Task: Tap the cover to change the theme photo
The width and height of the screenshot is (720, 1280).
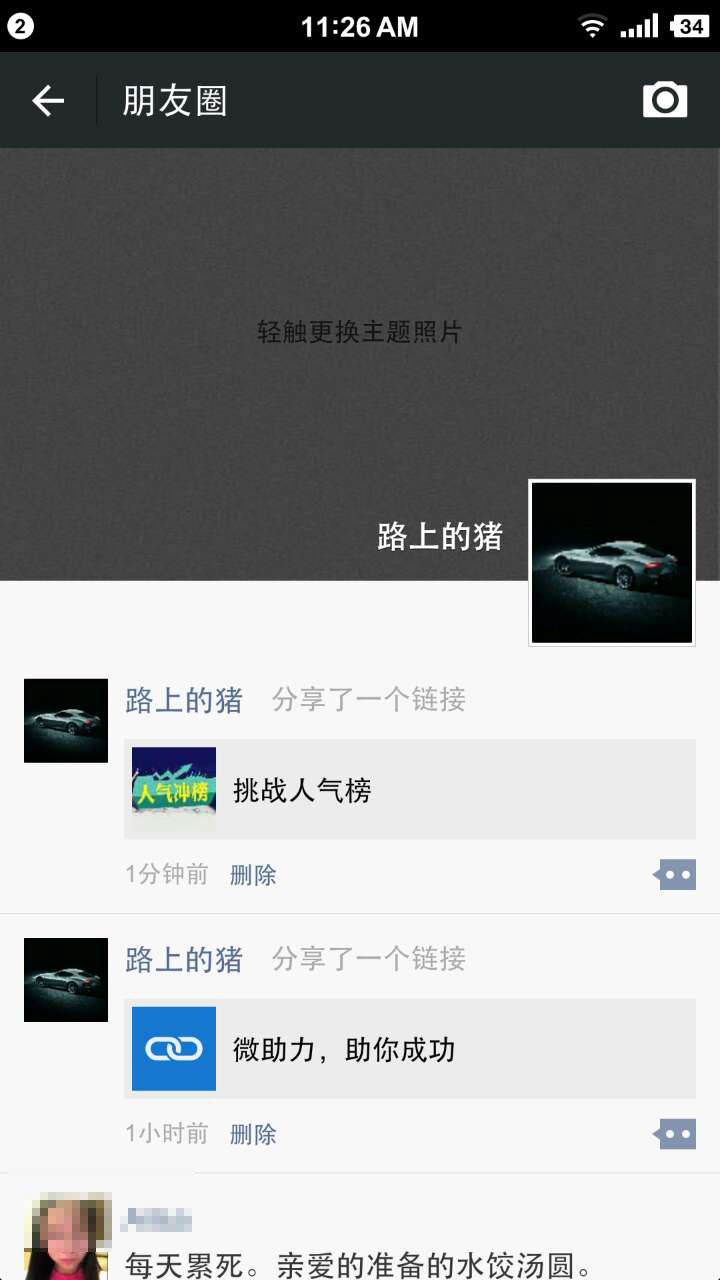Action: tap(360, 332)
